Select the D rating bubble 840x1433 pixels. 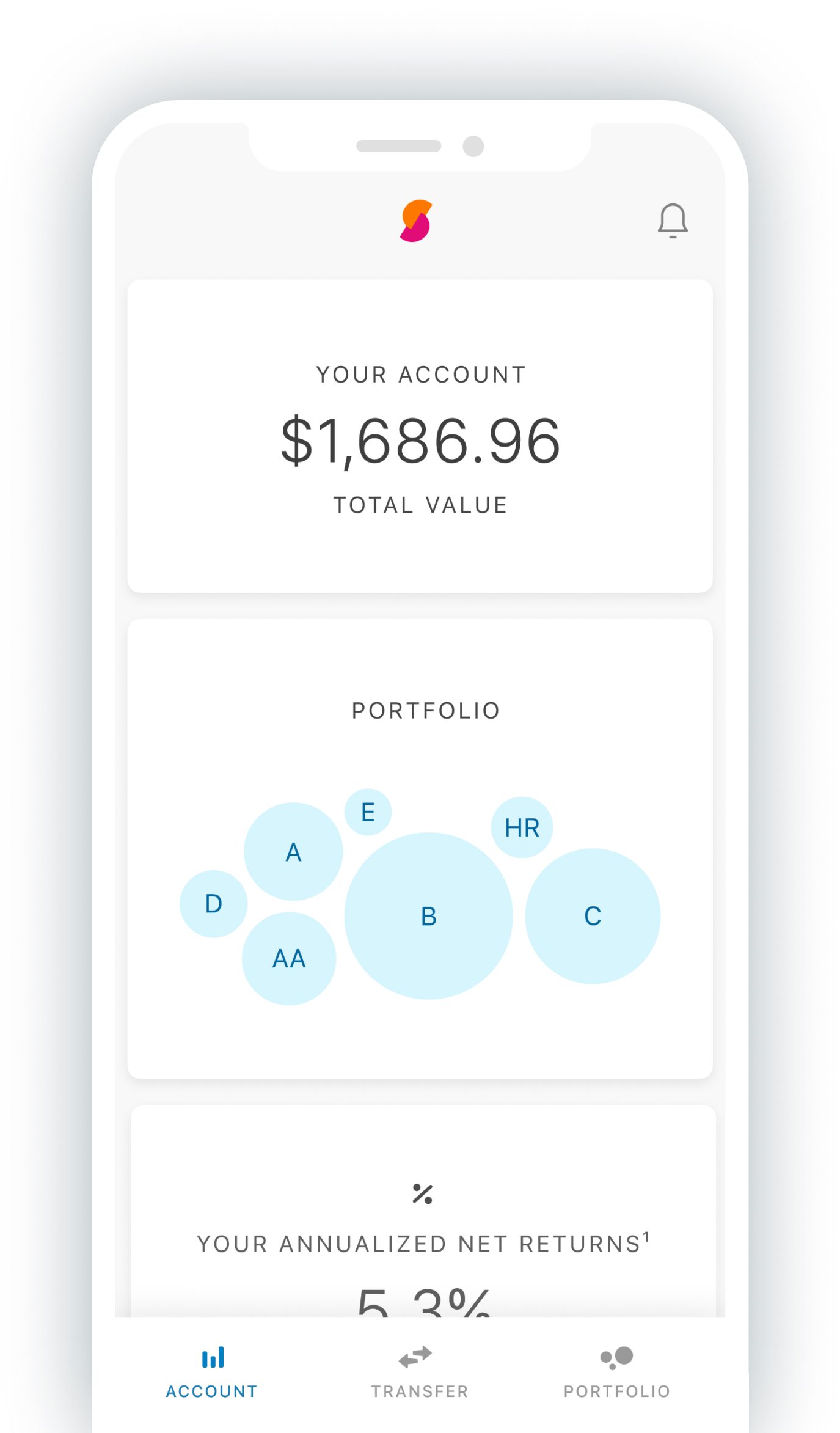pyautogui.click(x=213, y=904)
